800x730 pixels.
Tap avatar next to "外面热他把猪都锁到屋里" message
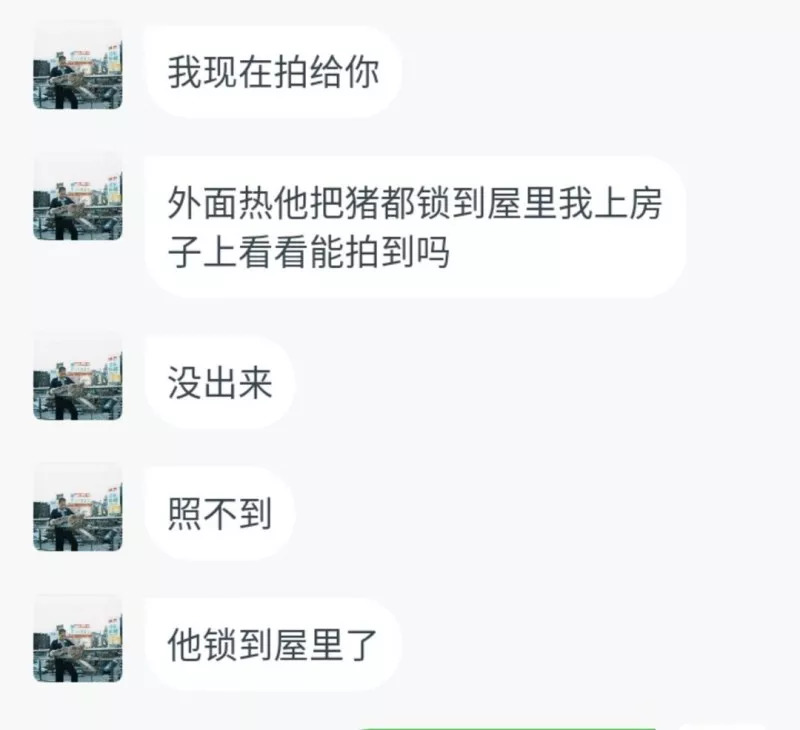click(77, 197)
